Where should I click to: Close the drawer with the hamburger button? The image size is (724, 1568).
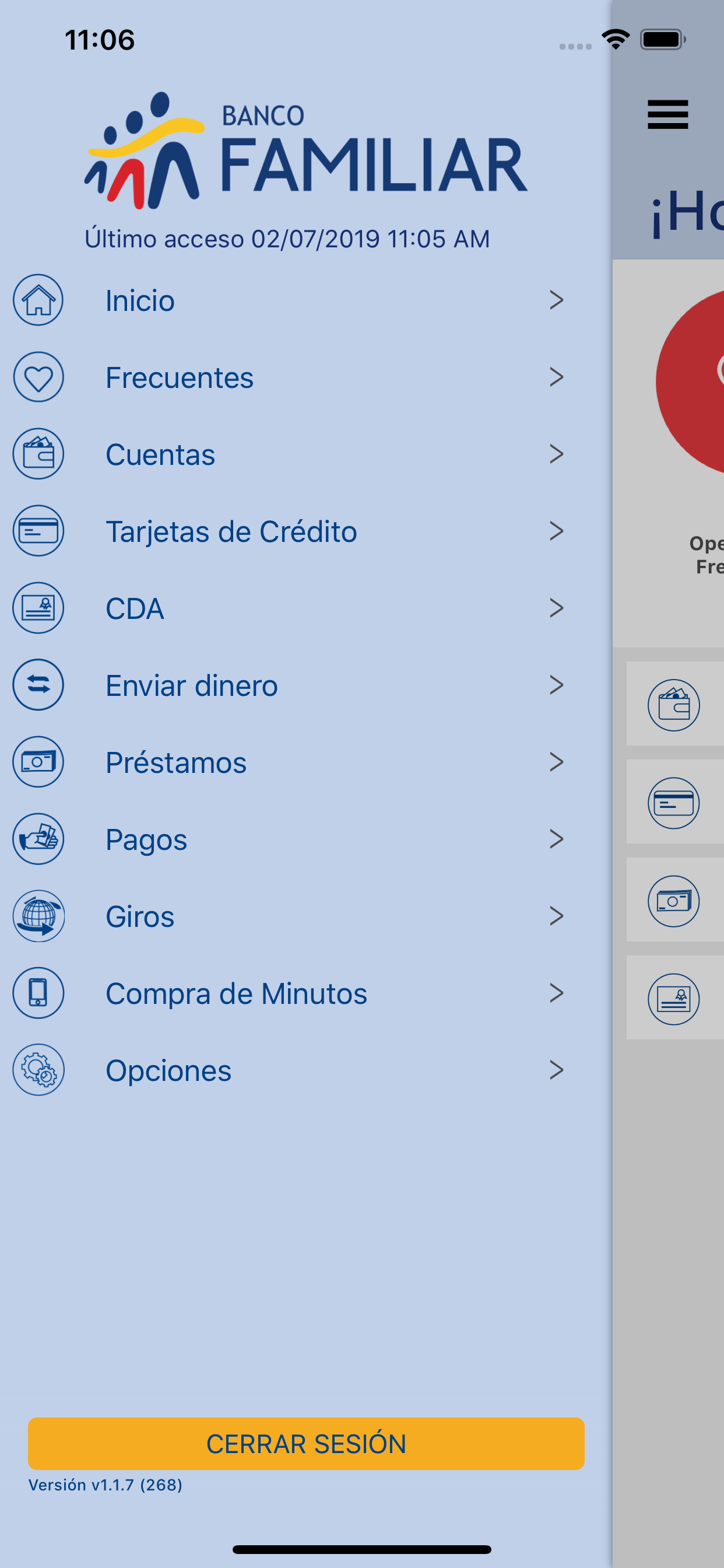pyautogui.click(x=667, y=114)
